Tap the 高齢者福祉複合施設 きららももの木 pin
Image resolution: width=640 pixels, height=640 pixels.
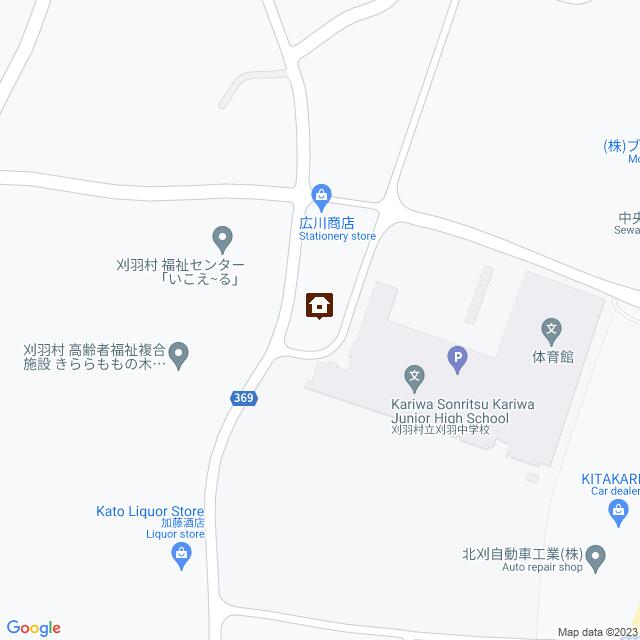pyautogui.click(x=179, y=352)
